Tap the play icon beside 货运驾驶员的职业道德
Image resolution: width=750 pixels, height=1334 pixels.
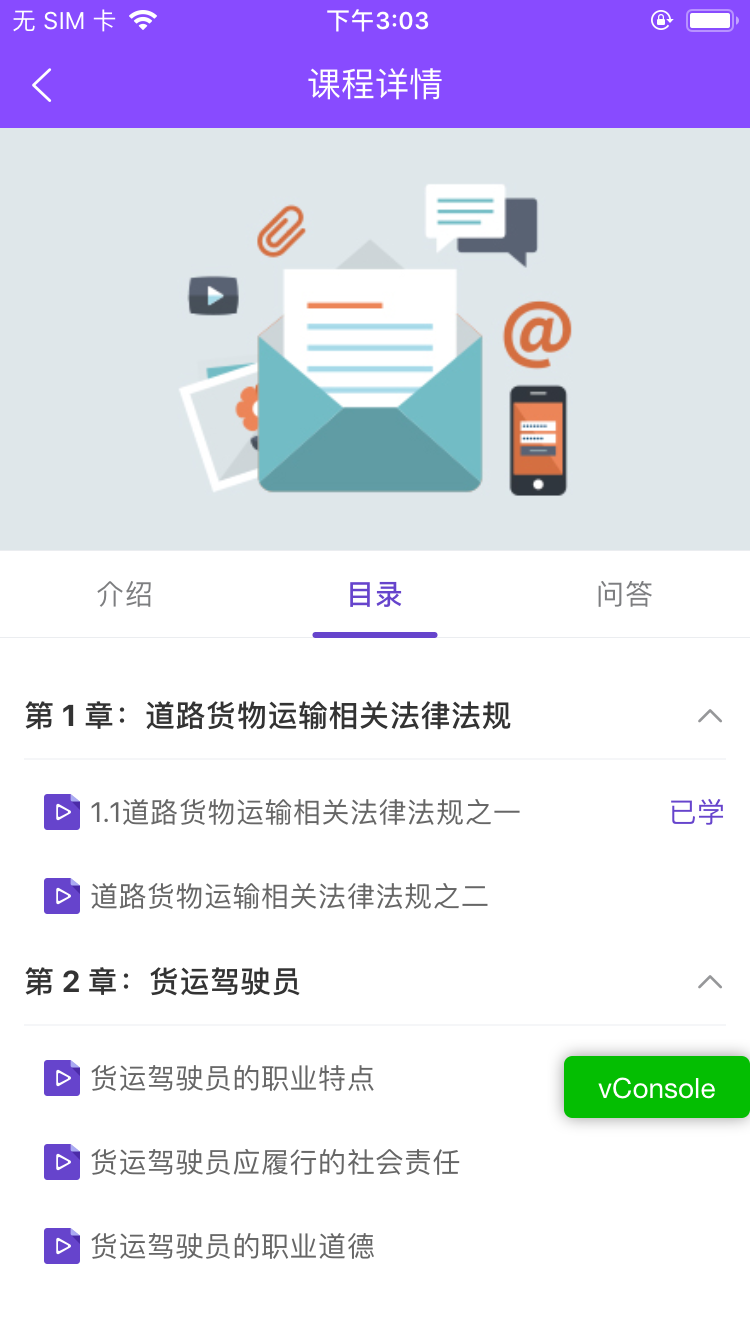61,1246
